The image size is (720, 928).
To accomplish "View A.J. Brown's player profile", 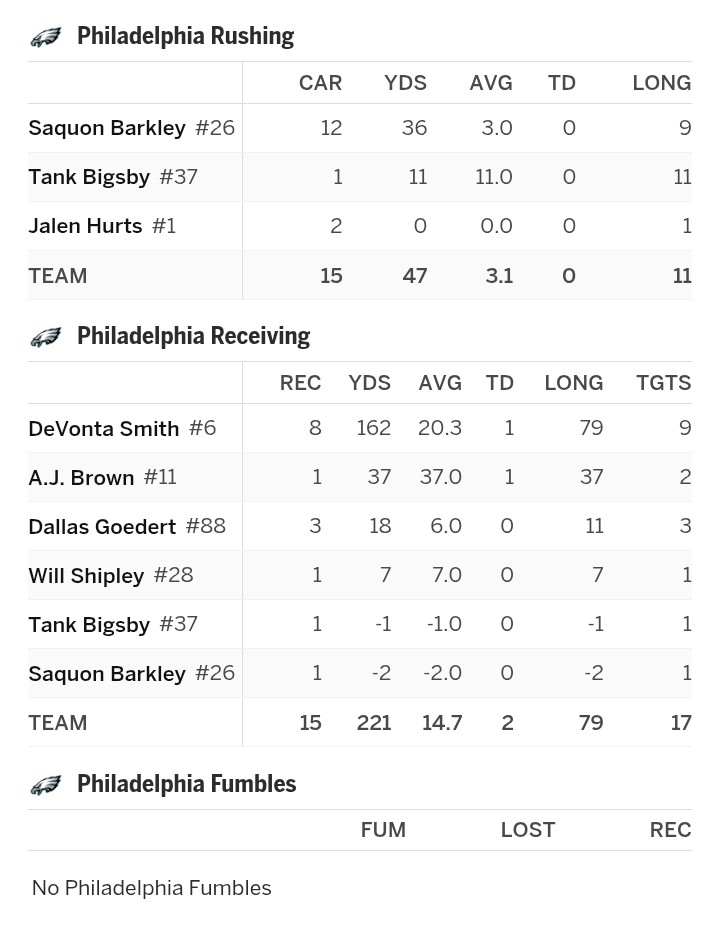I will click(x=81, y=477).
